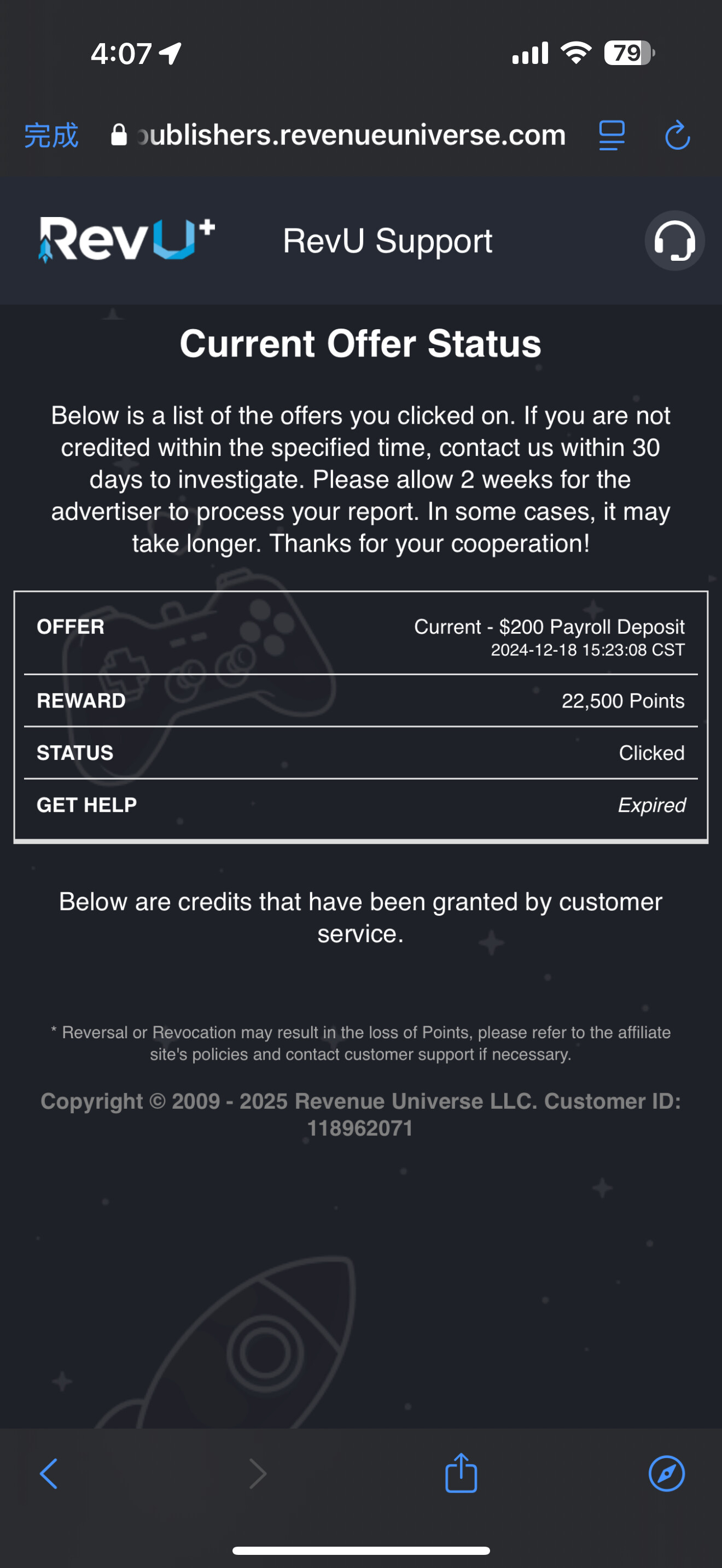
Task: Go back with the left arrow
Action: tap(49, 1473)
